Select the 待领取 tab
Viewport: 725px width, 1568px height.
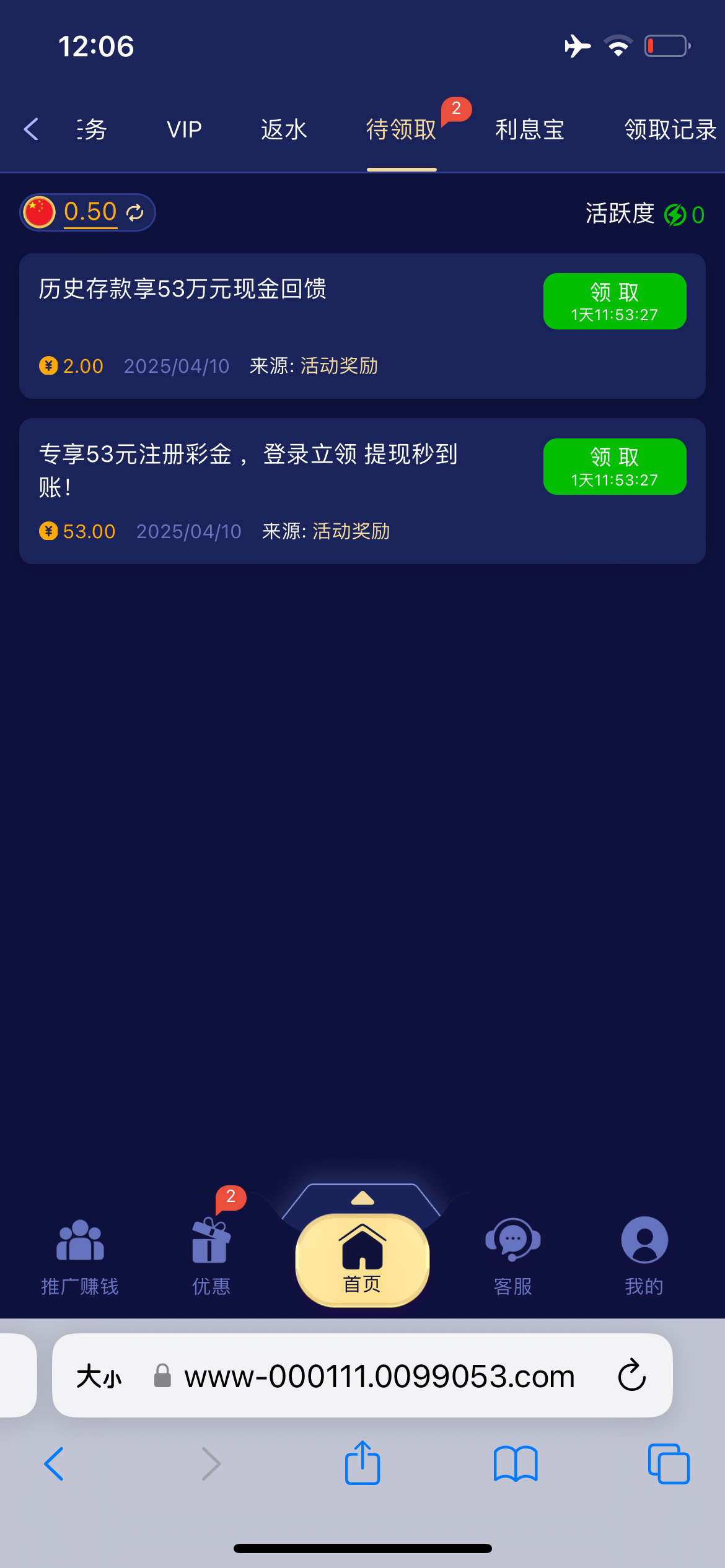click(x=401, y=129)
